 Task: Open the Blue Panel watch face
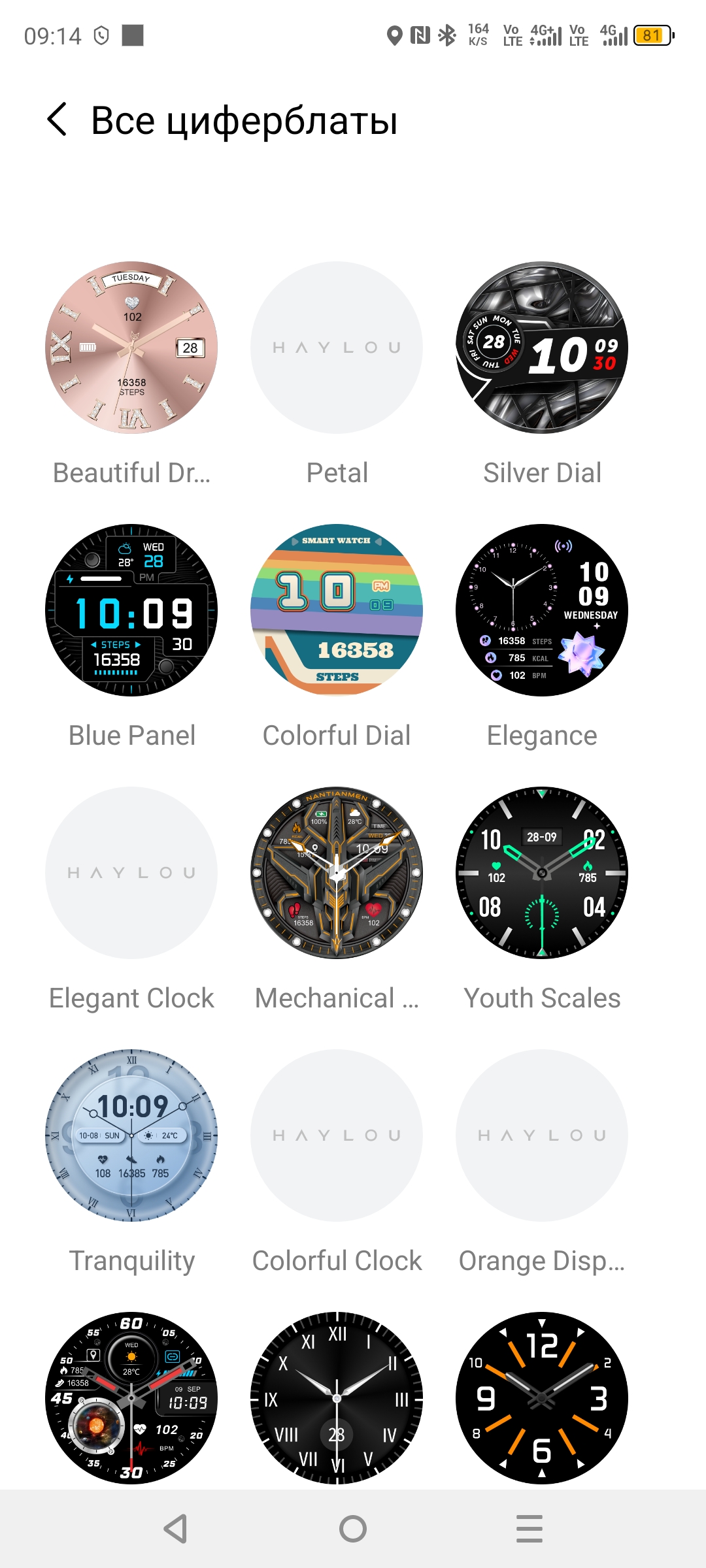(x=131, y=610)
